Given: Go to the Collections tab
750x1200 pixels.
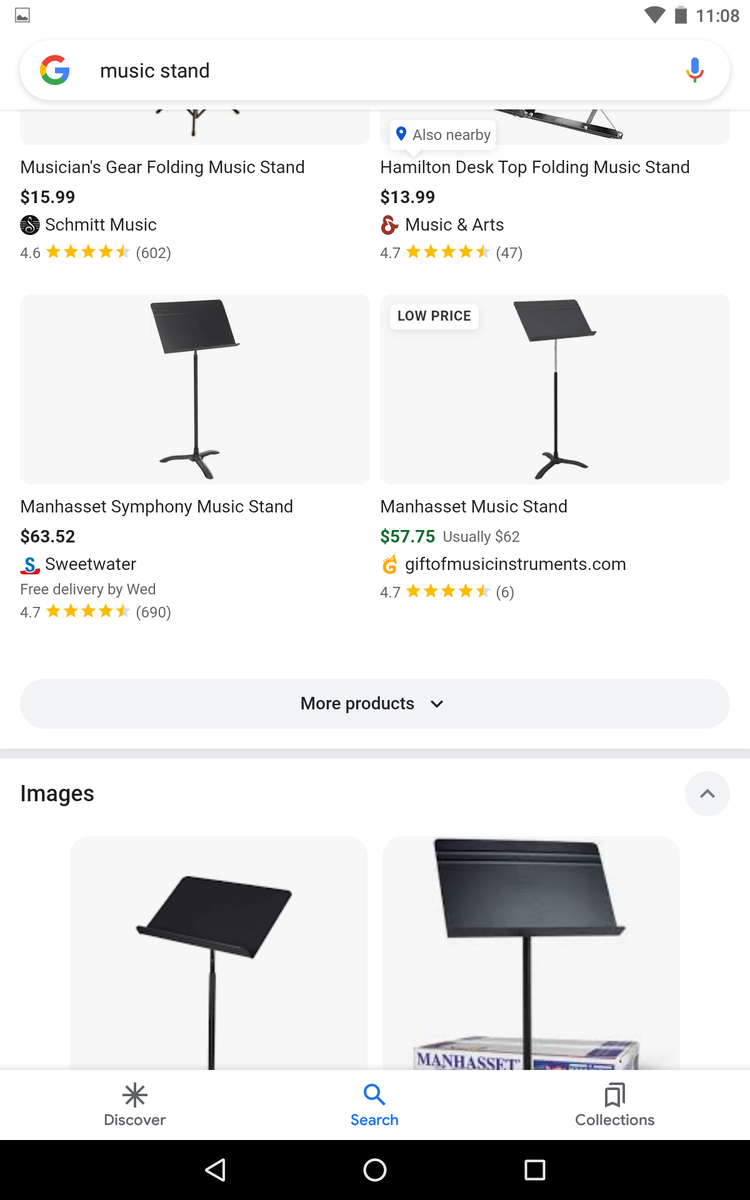Looking at the screenshot, I should coord(615,1104).
